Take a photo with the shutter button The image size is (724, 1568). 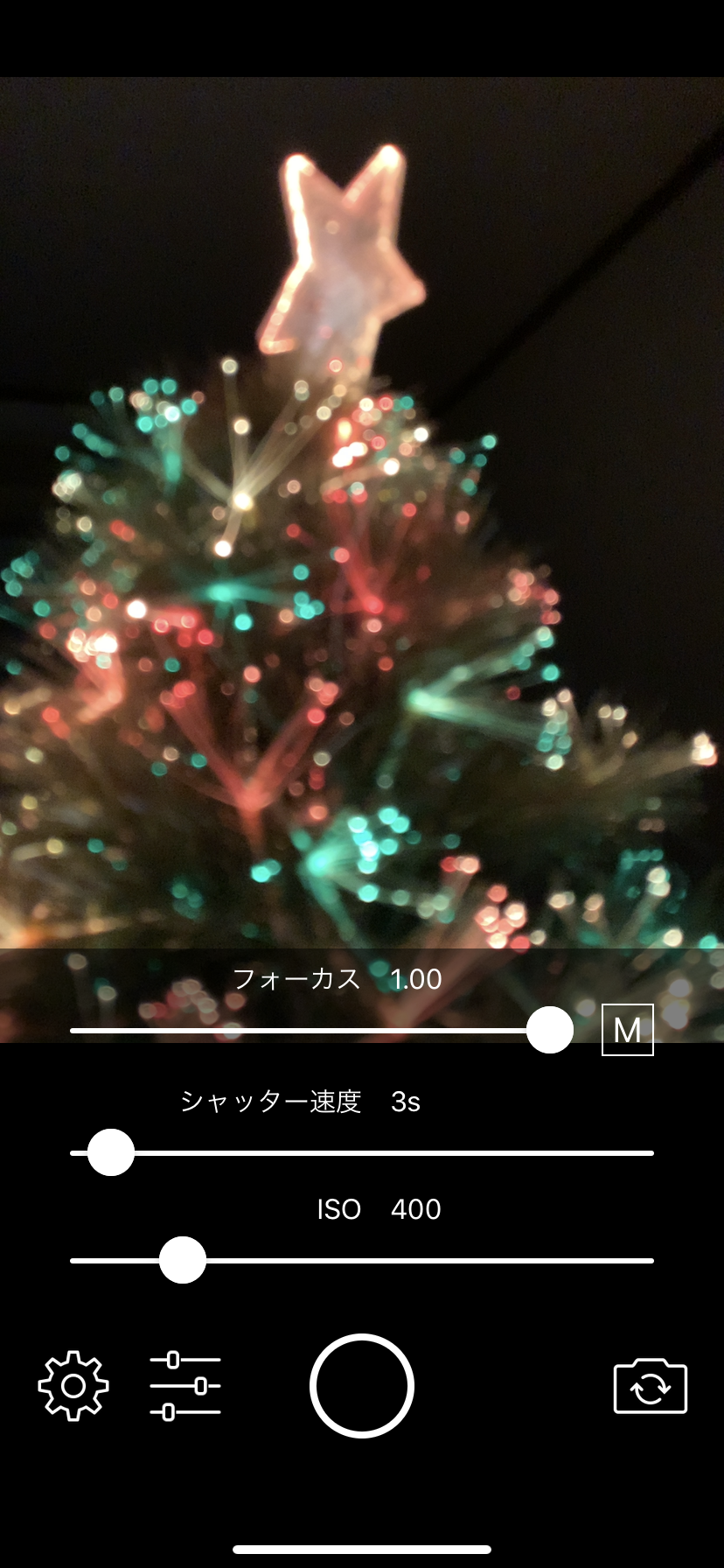coord(362,1386)
